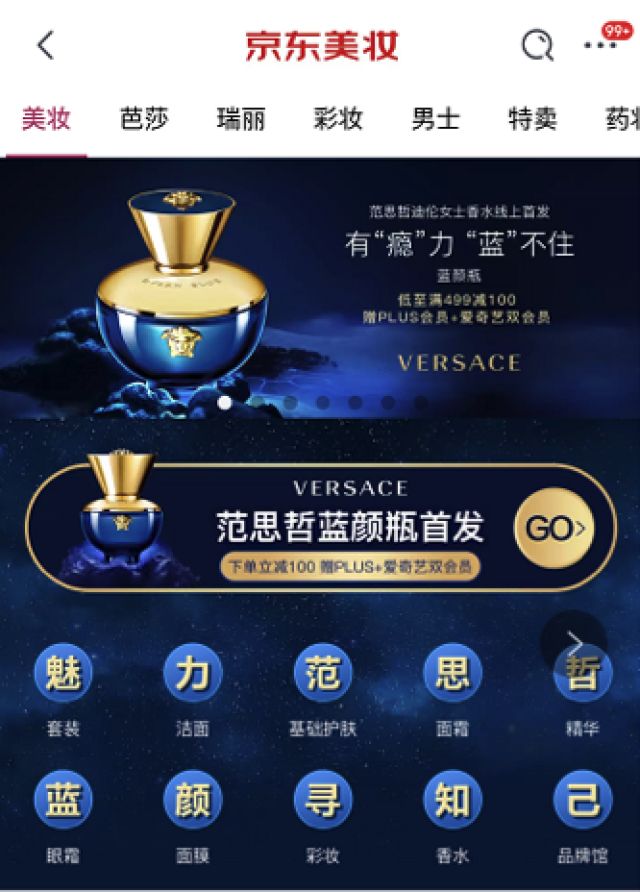The height and width of the screenshot is (892, 640).
Task: Open the three-dot more menu
Action: pyautogui.click(x=600, y=46)
